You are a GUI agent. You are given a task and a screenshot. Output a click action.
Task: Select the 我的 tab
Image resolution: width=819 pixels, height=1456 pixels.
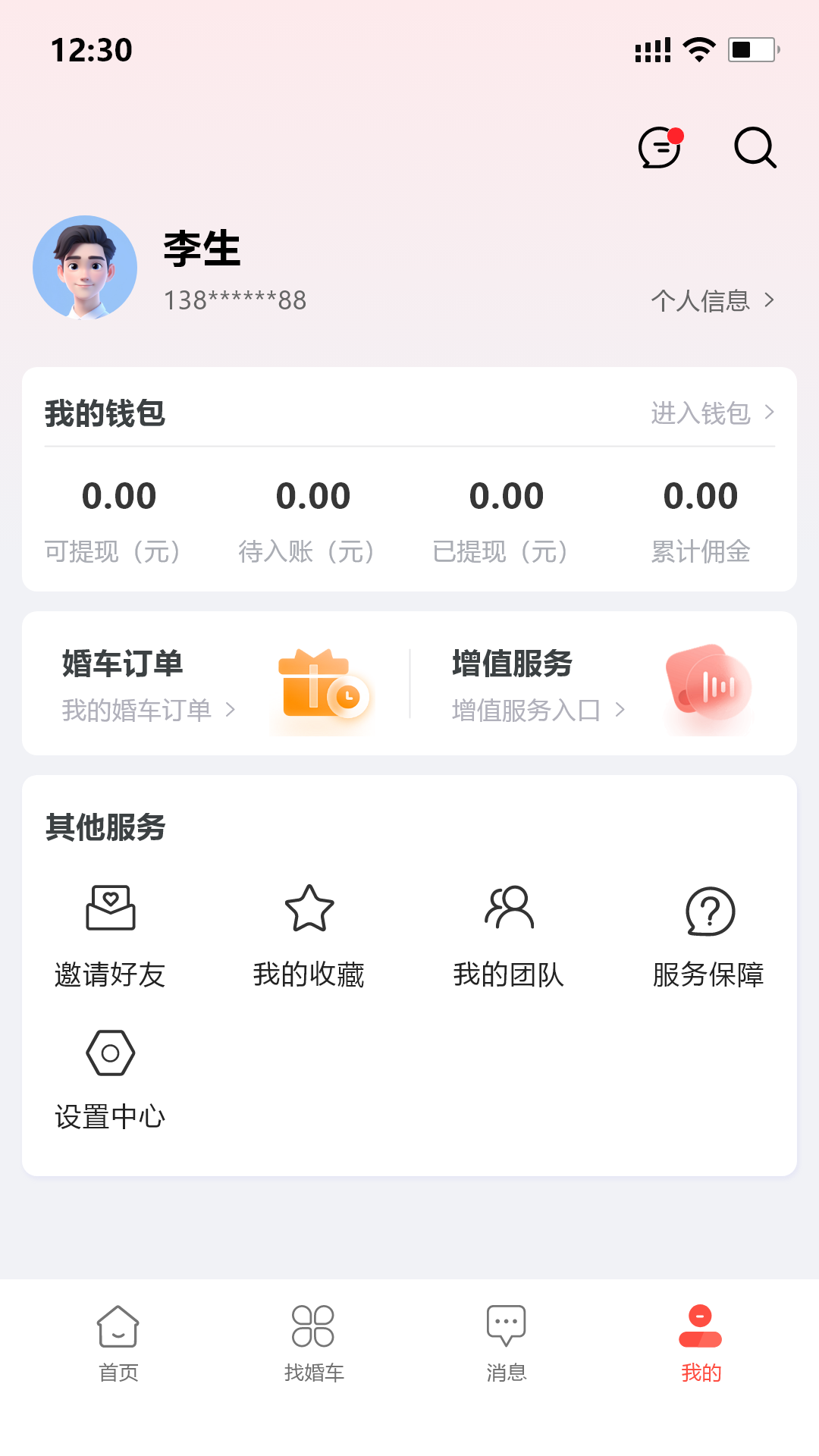point(701,1342)
